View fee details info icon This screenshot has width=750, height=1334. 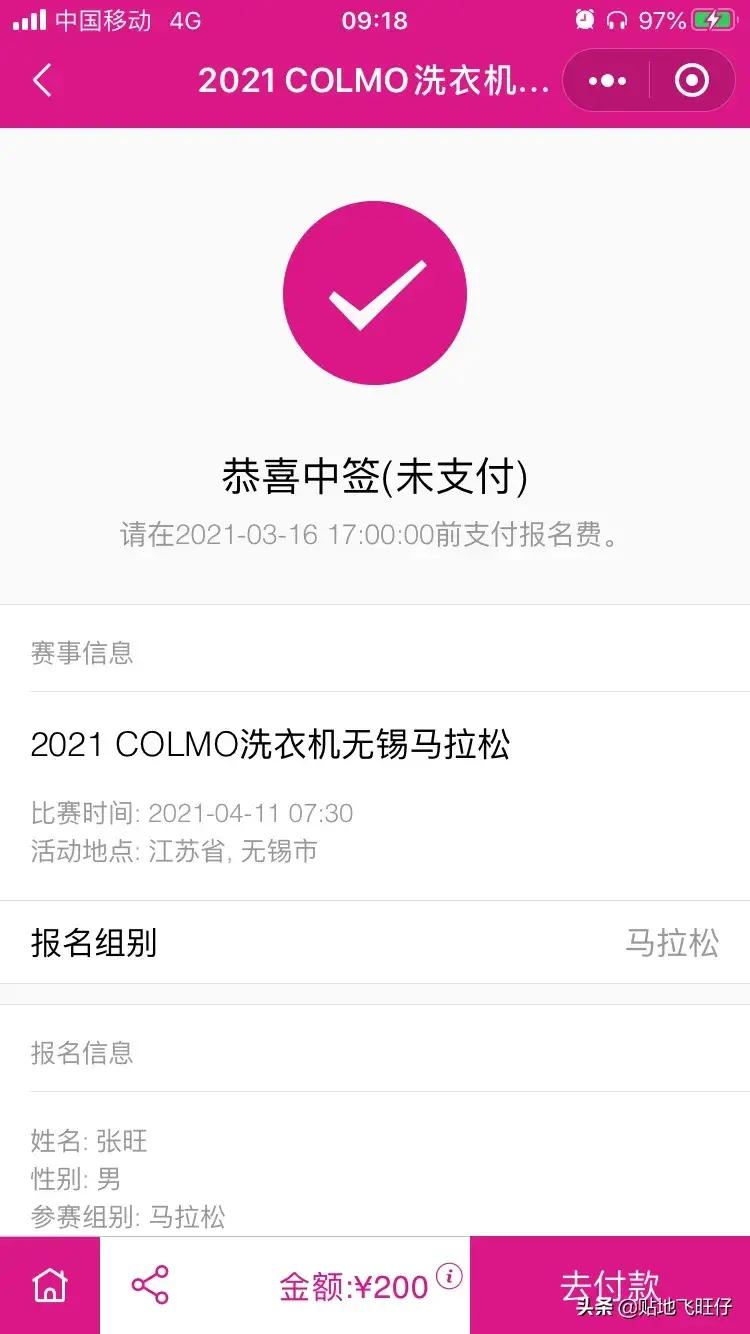[449, 1276]
